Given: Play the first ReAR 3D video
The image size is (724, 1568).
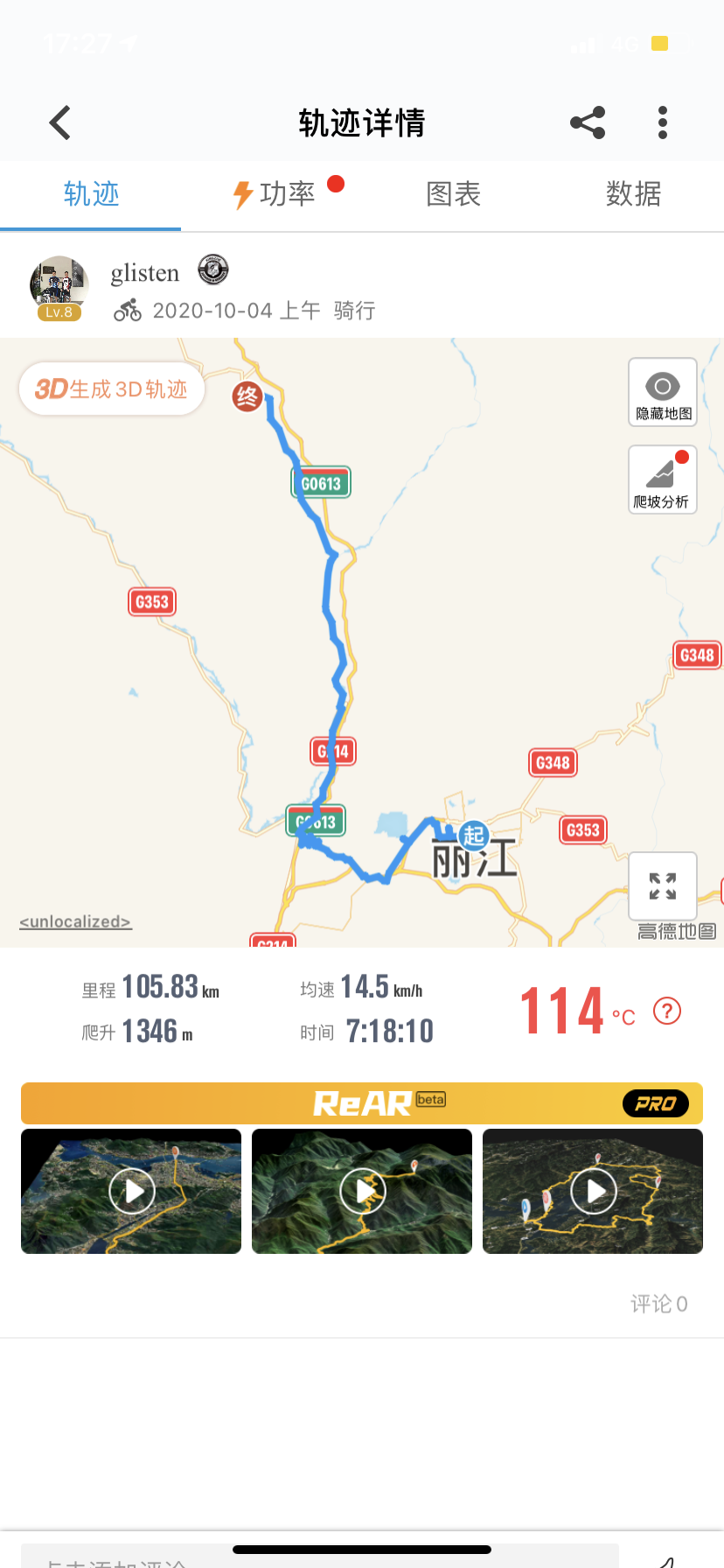Looking at the screenshot, I should tap(131, 1191).
